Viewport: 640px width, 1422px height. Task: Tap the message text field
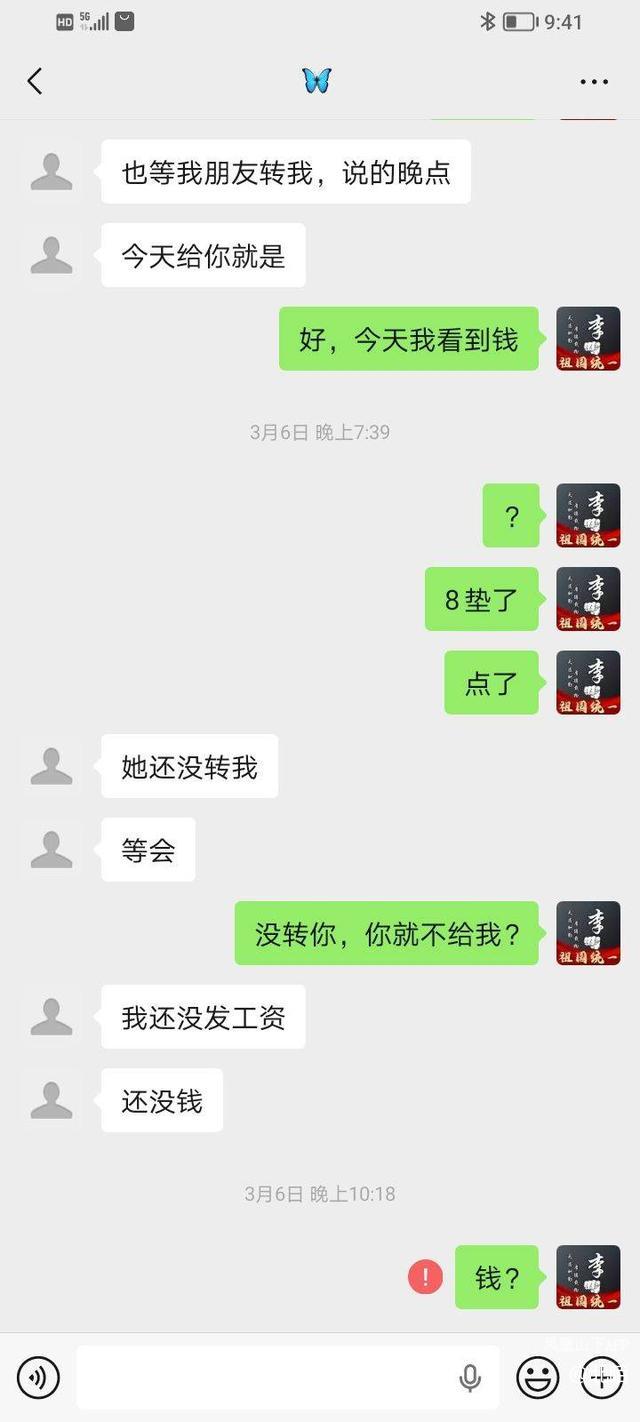click(x=265, y=1378)
